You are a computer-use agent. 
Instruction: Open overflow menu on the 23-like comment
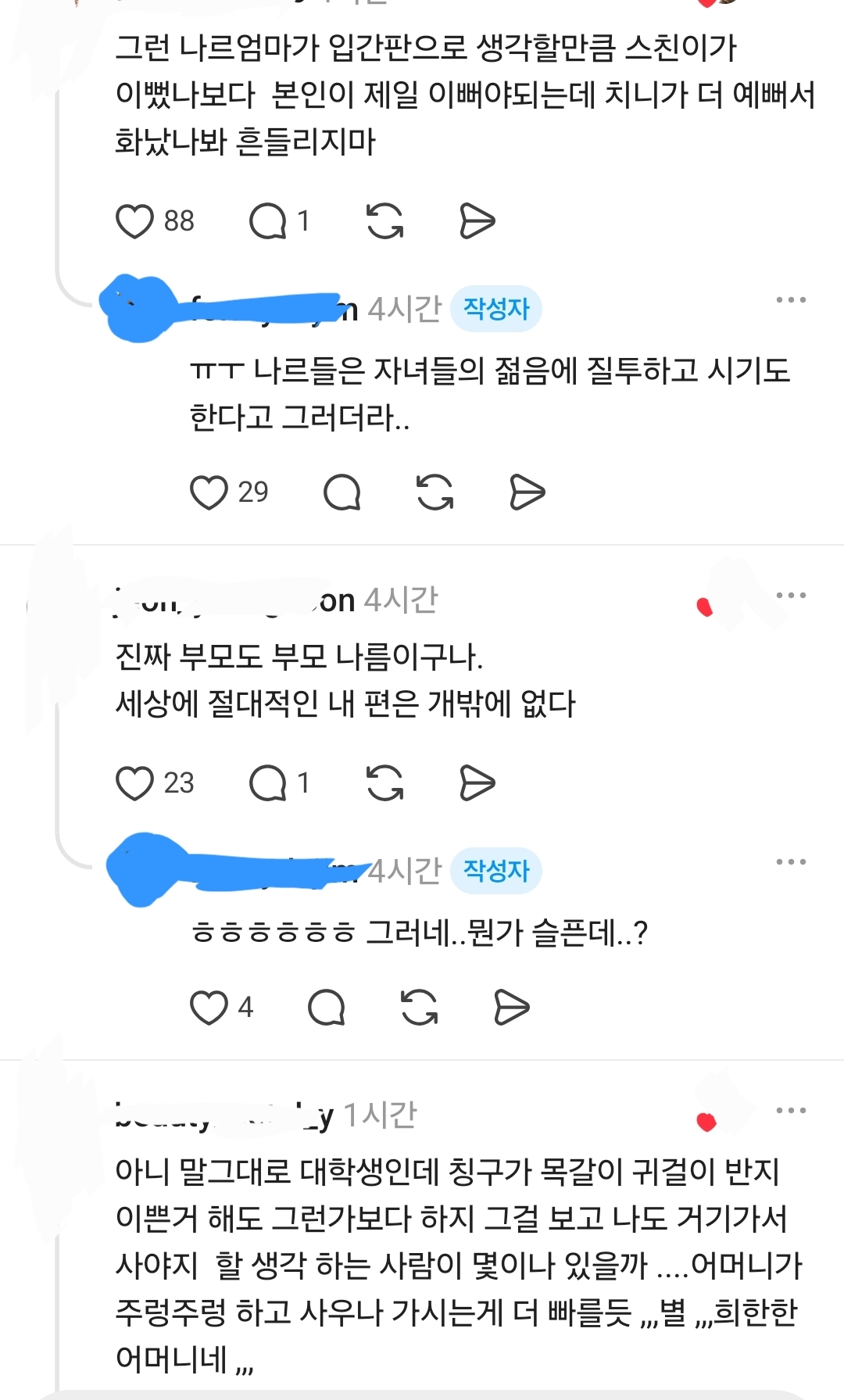[x=791, y=596]
